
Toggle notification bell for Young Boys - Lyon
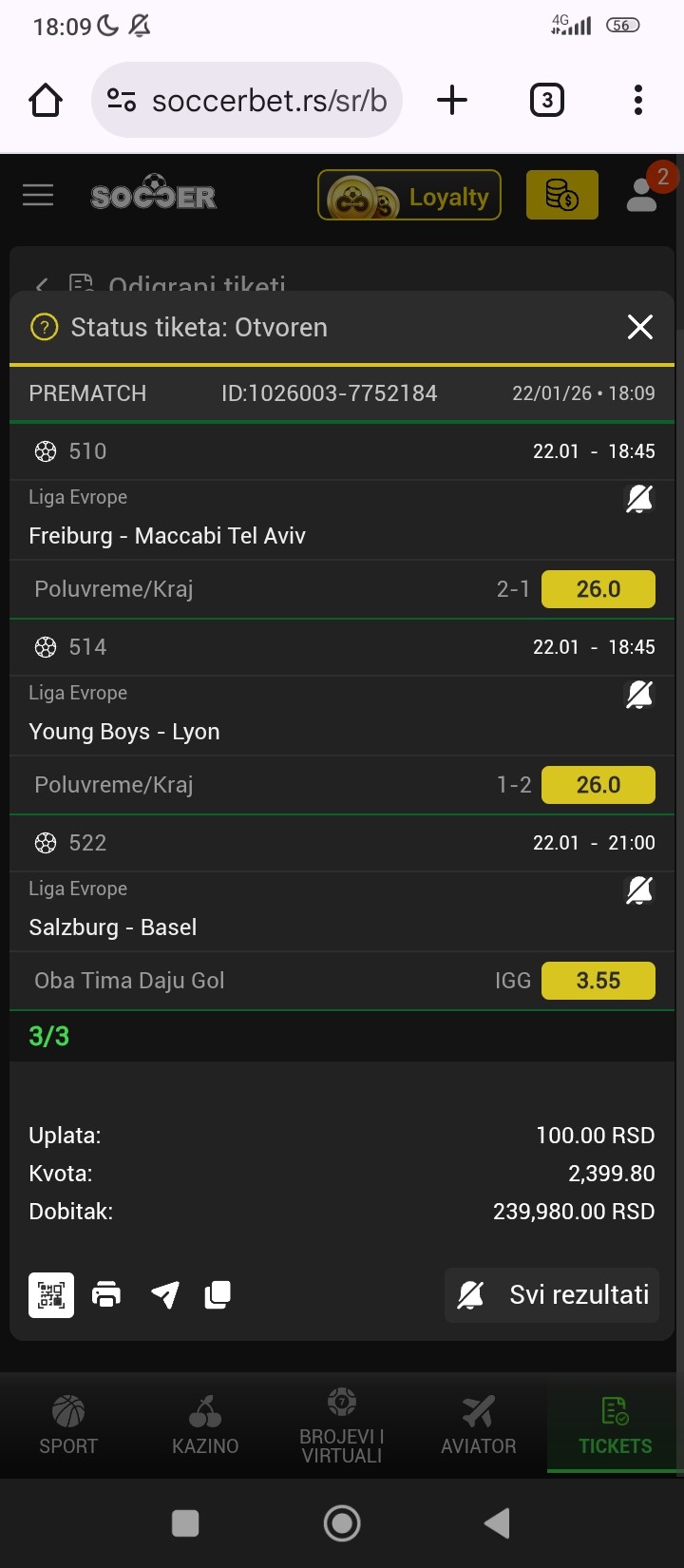coord(639,695)
